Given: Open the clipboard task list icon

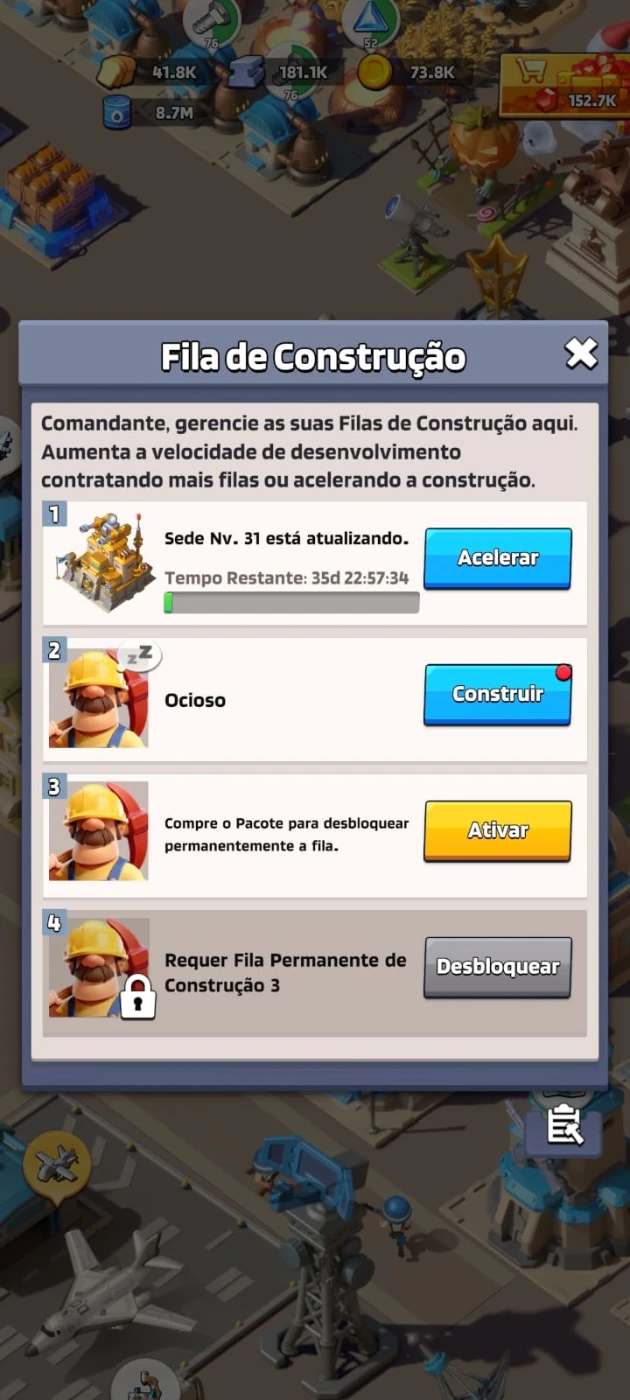Looking at the screenshot, I should (564, 1126).
